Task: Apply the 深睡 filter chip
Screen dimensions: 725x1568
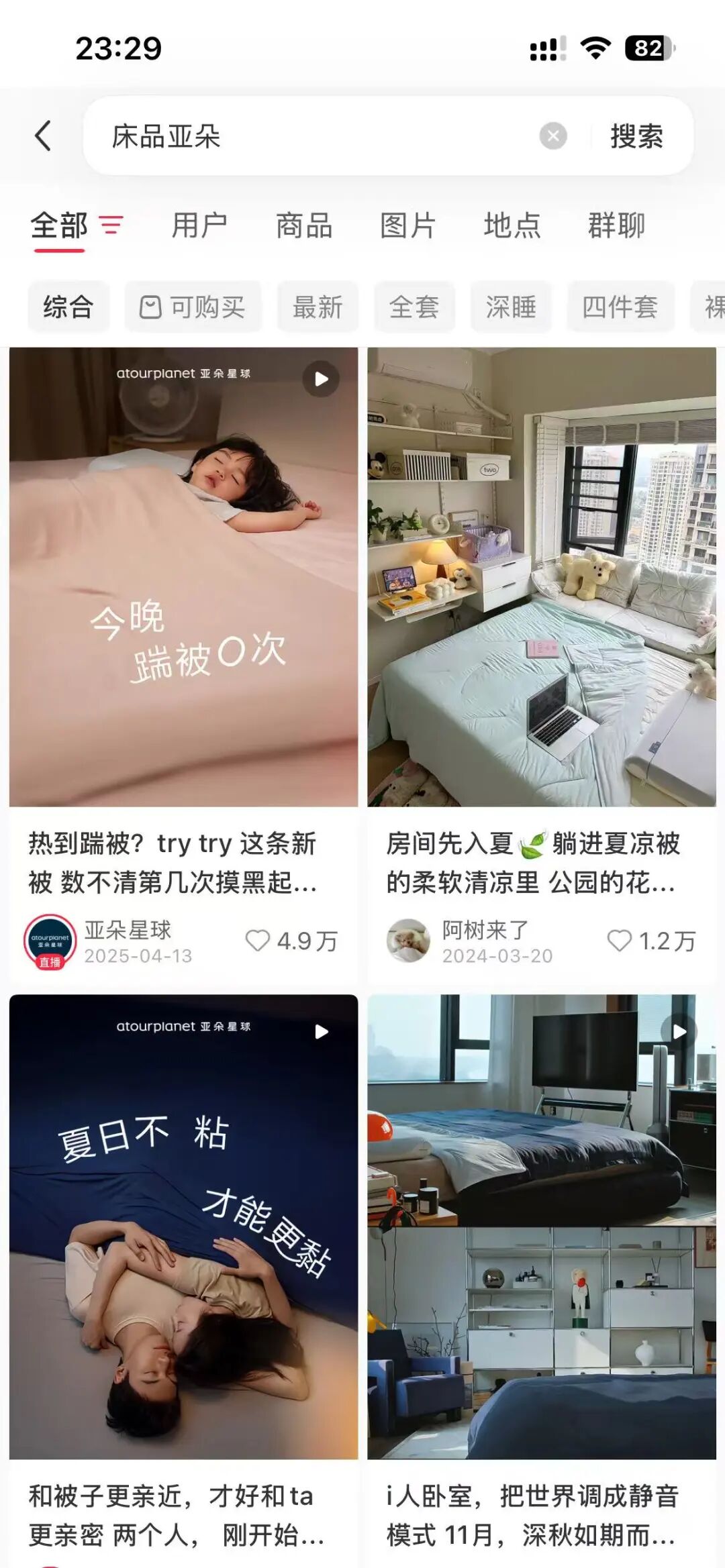Action: 511,307
